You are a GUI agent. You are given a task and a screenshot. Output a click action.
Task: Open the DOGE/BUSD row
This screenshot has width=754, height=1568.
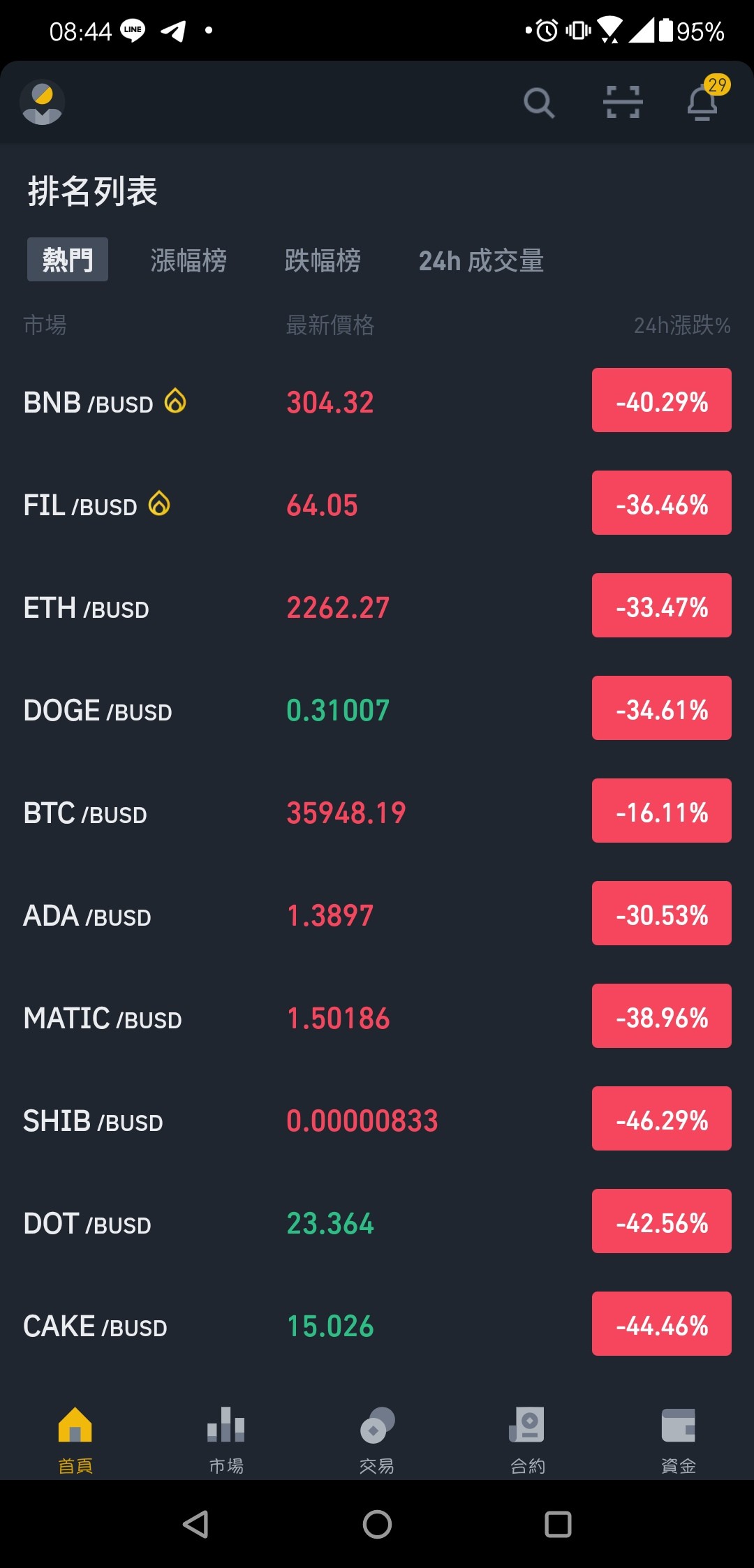click(377, 709)
